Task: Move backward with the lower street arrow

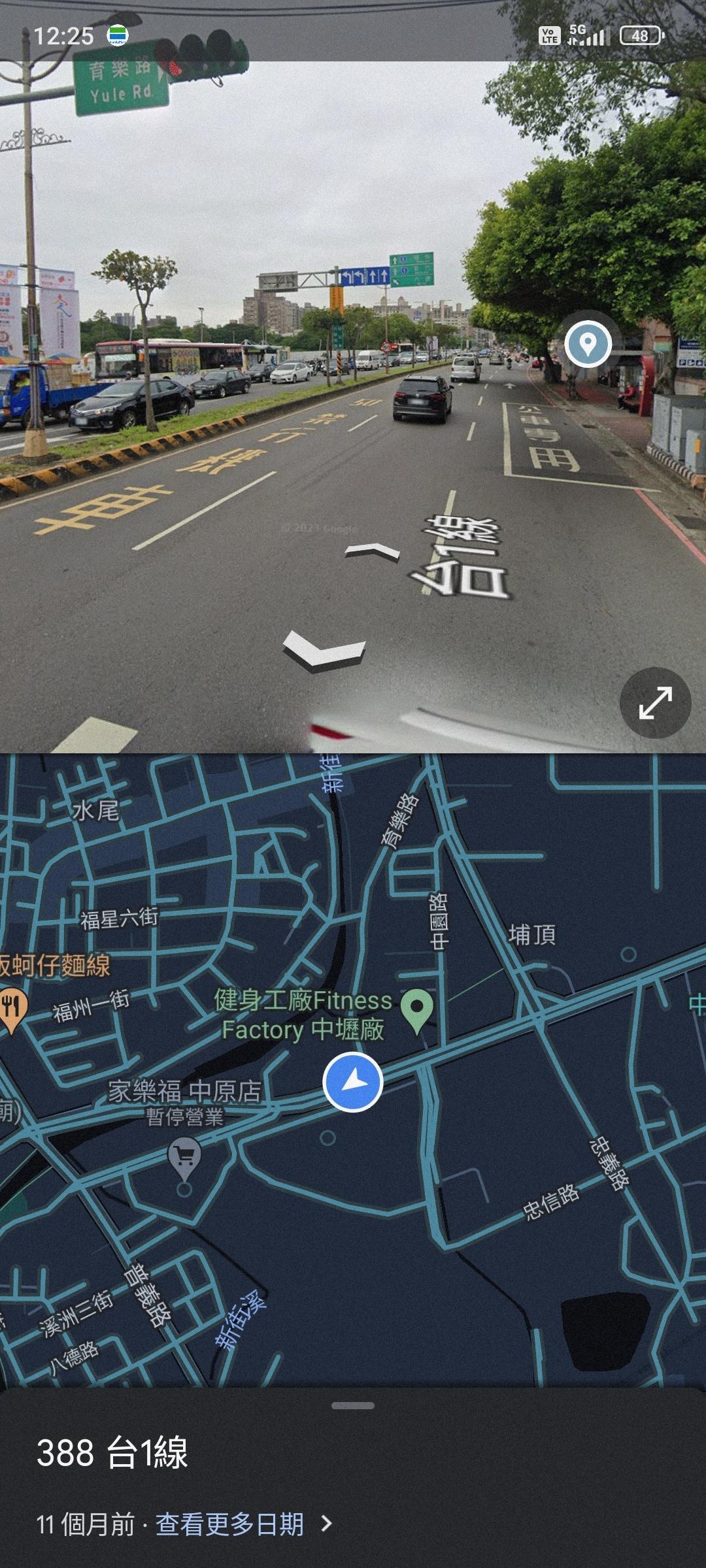Action: pos(324,650)
